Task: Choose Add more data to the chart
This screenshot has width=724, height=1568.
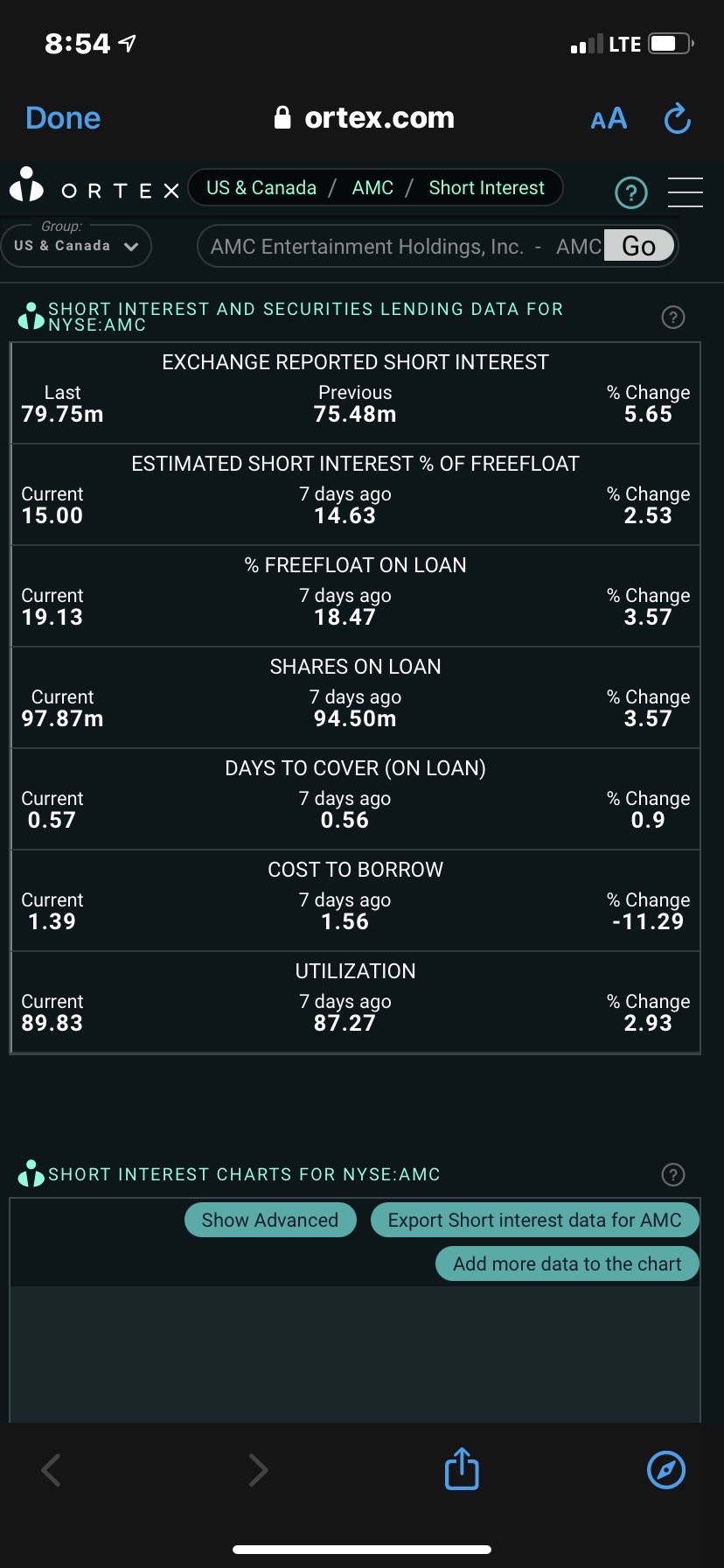Action: click(x=567, y=1263)
